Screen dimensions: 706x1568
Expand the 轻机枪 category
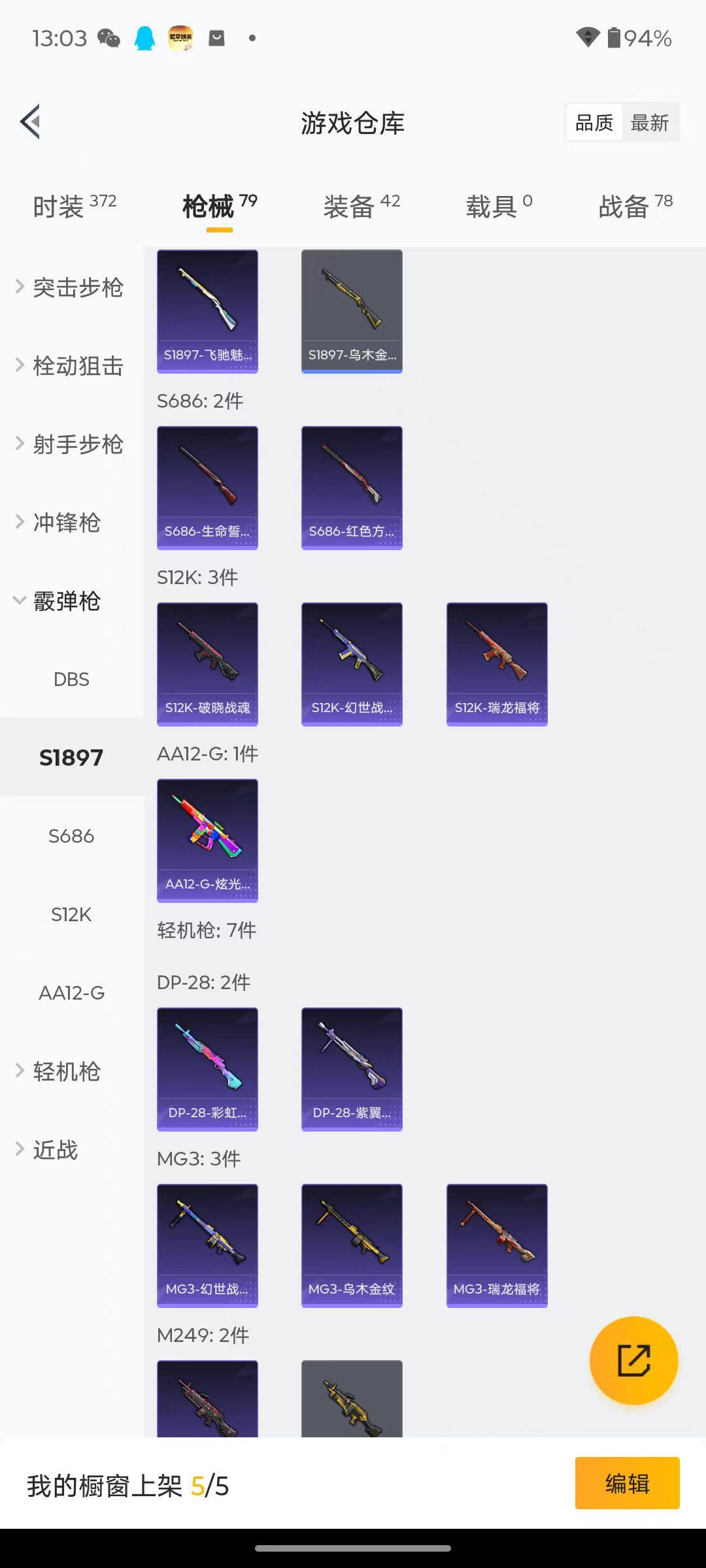pos(65,1071)
